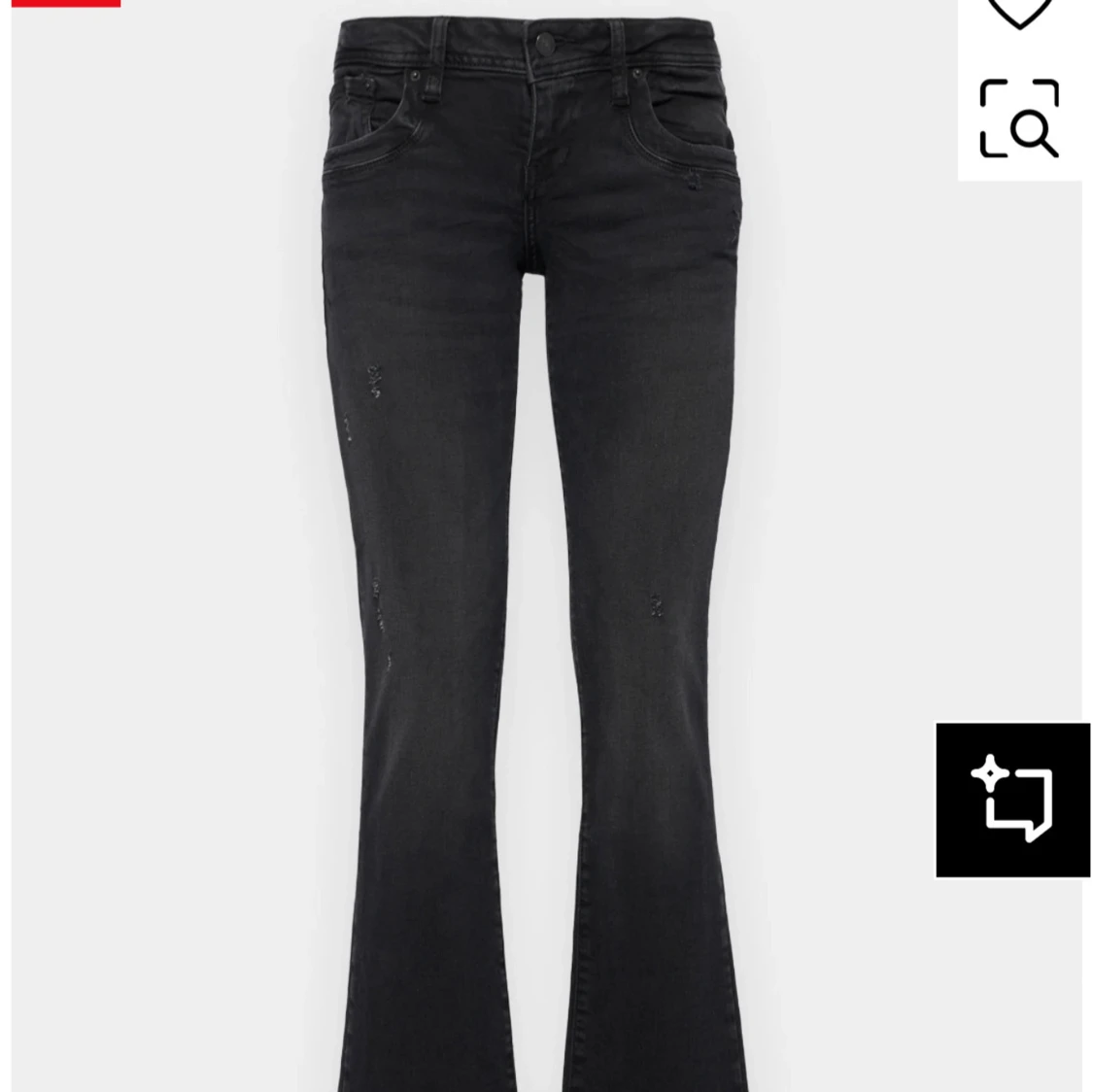Add these jeans to the wishlist

[x=1018, y=12]
